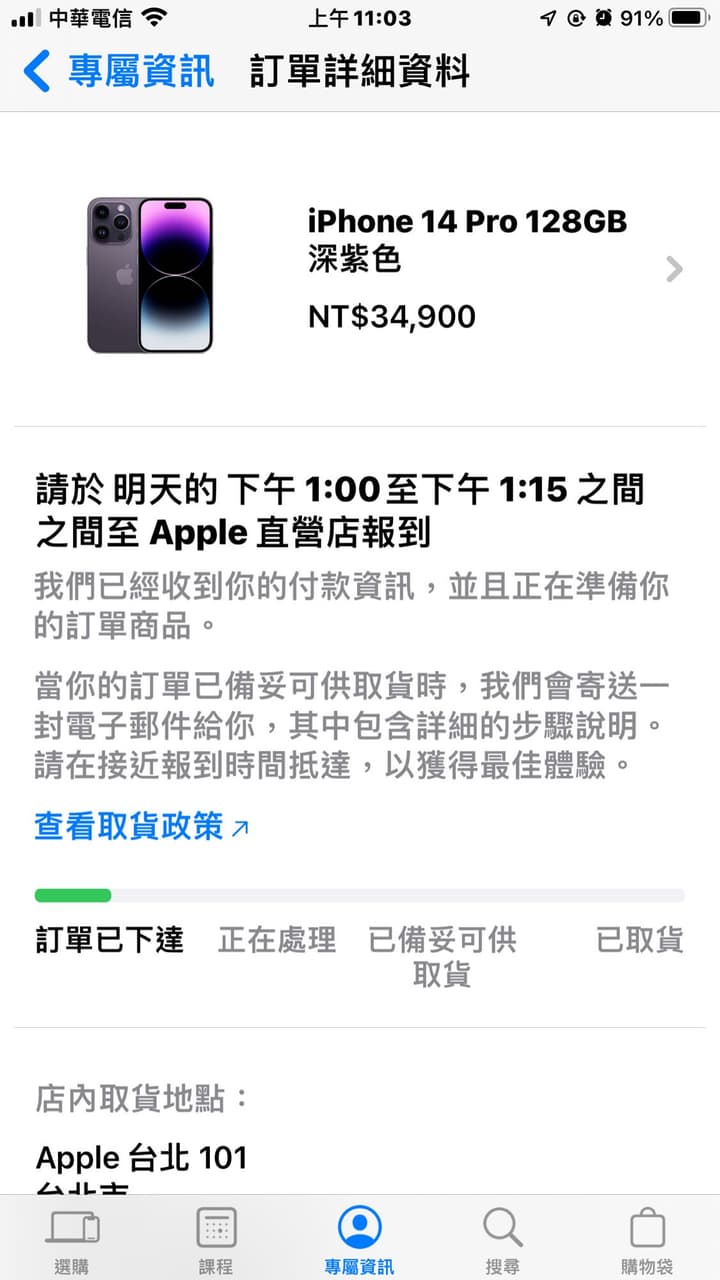Select the 已取貨 picked-up status step

coord(639,940)
